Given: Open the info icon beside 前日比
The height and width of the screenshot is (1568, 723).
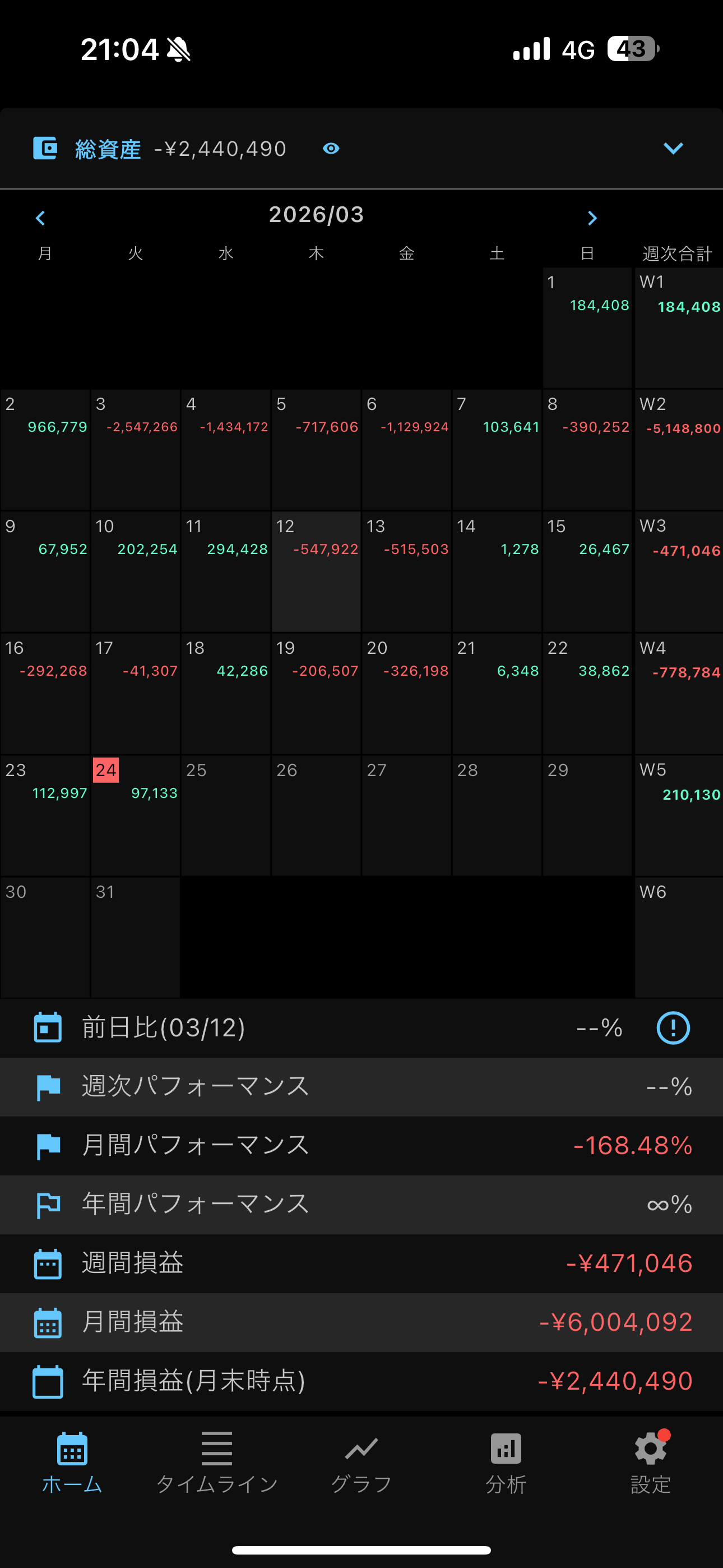Looking at the screenshot, I should 673,1028.
